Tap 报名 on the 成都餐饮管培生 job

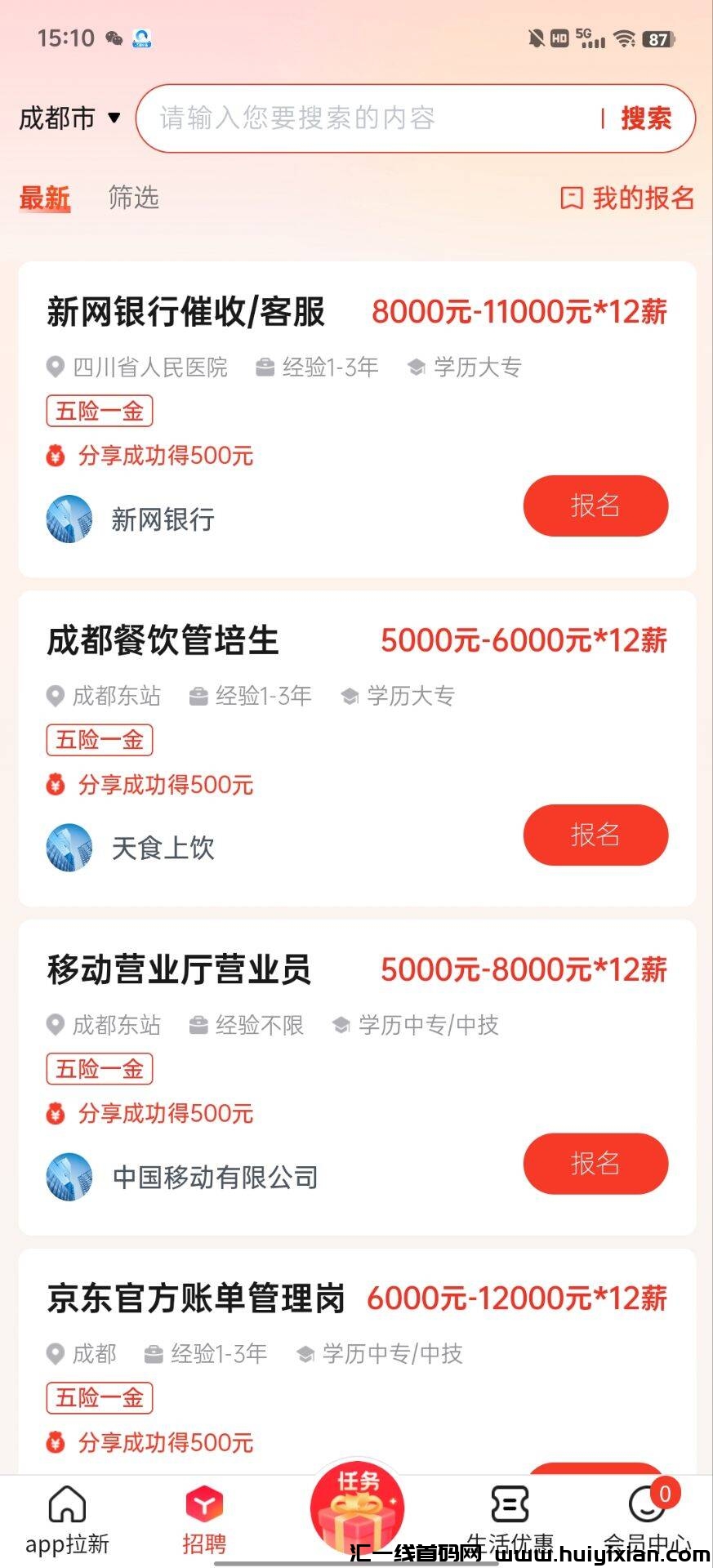pos(595,835)
